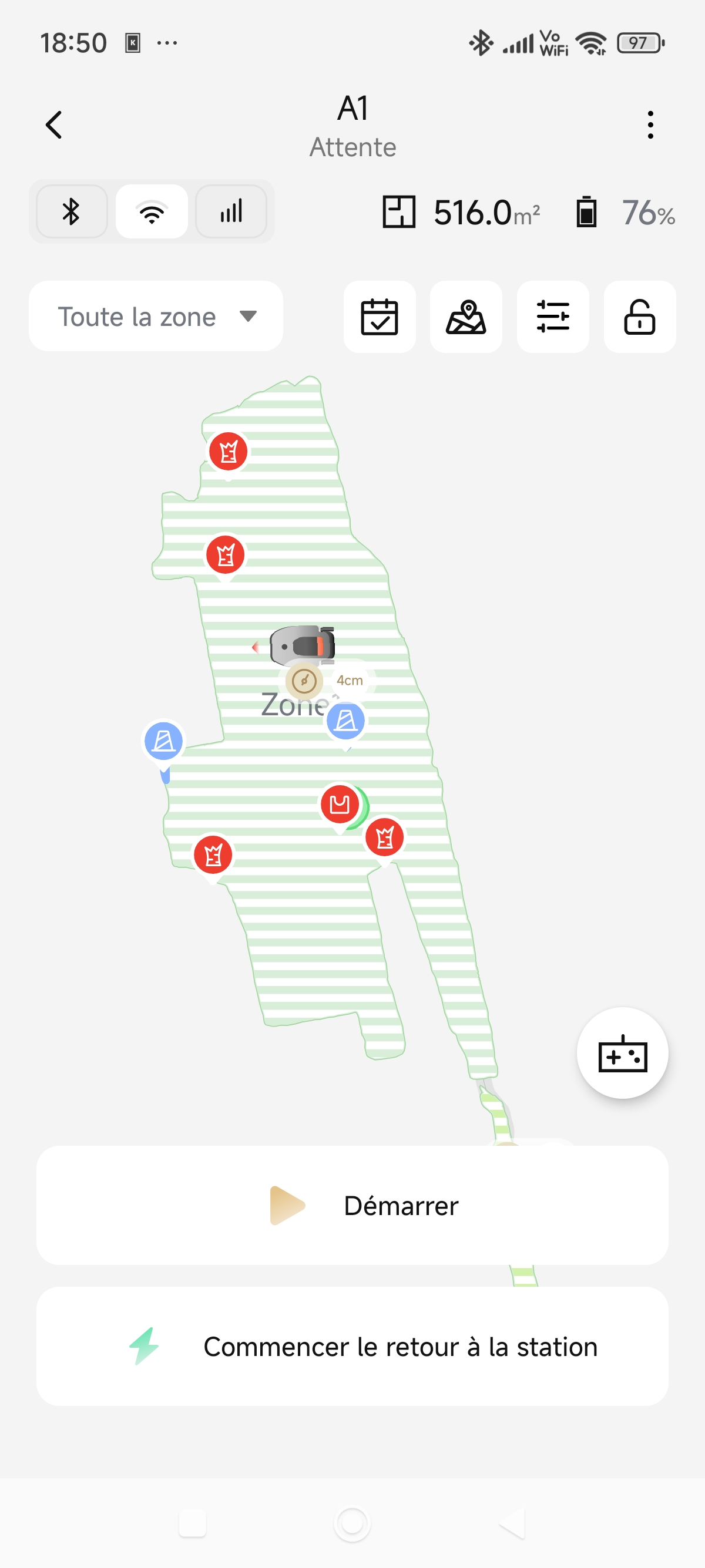The height and width of the screenshot is (1568, 705).
Task: Open the mowing settings sliders
Action: (x=553, y=317)
